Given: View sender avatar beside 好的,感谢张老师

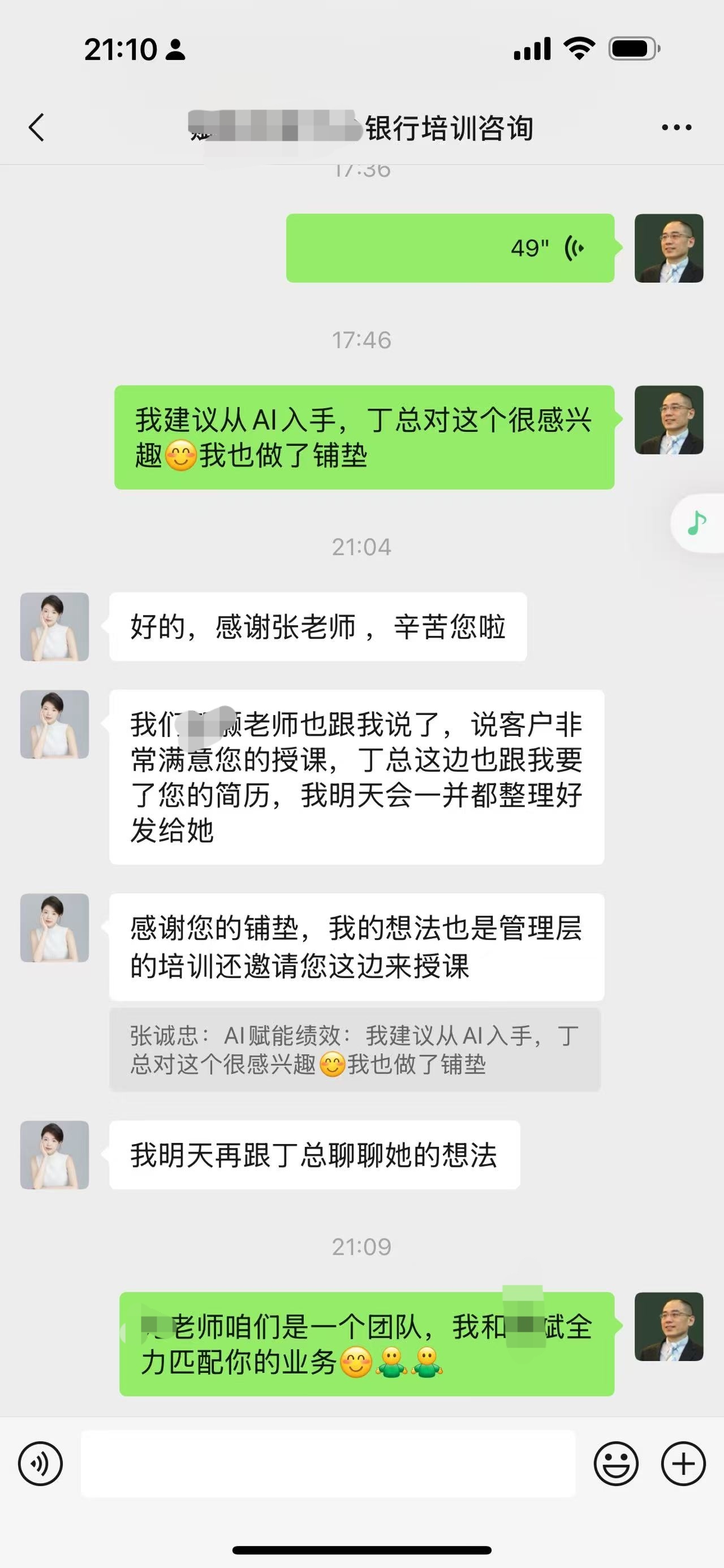Looking at the screenshot, I should click(x=55, y=626).
